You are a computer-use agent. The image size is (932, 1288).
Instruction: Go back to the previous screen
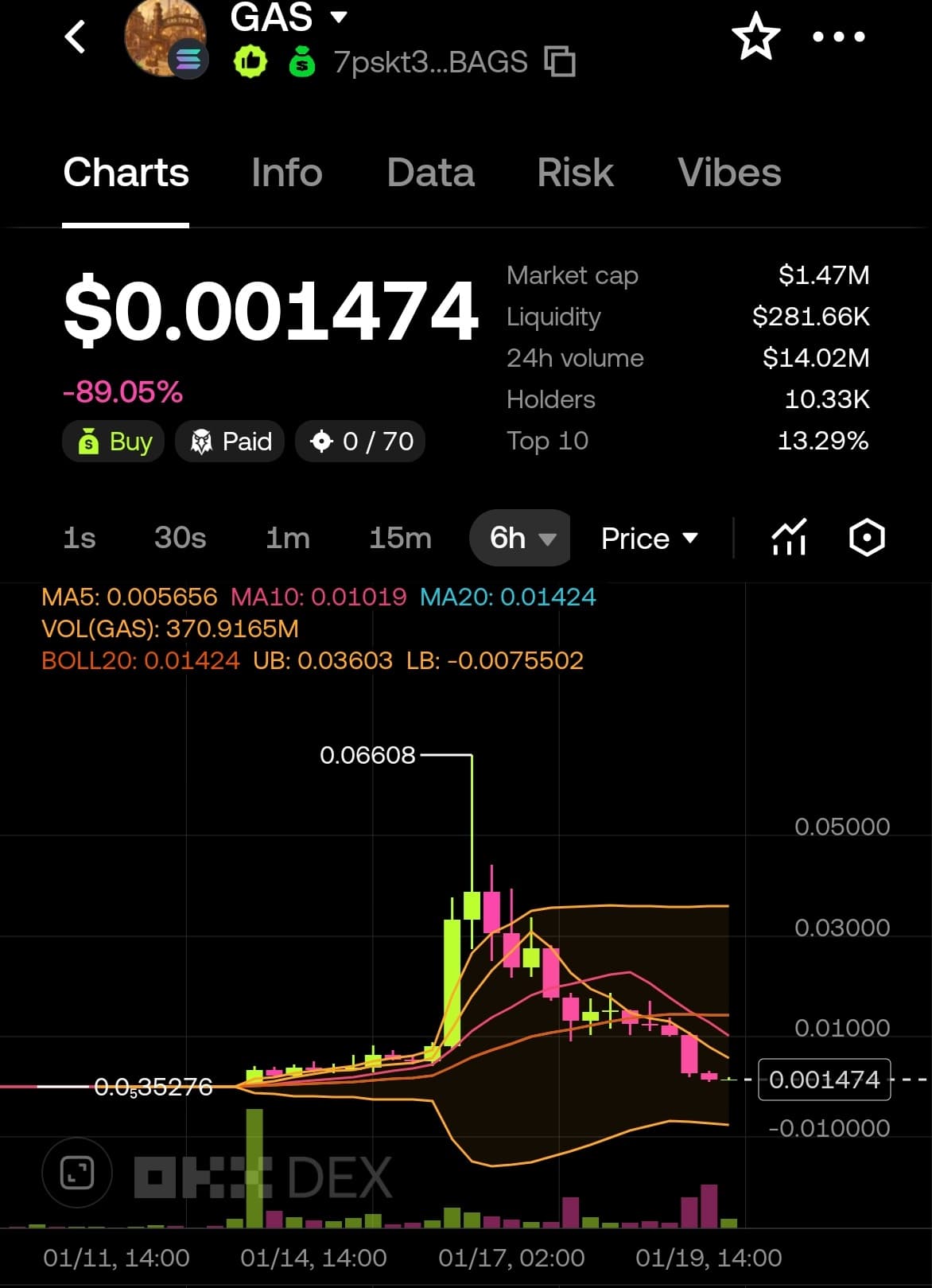[x=76, y=37]
